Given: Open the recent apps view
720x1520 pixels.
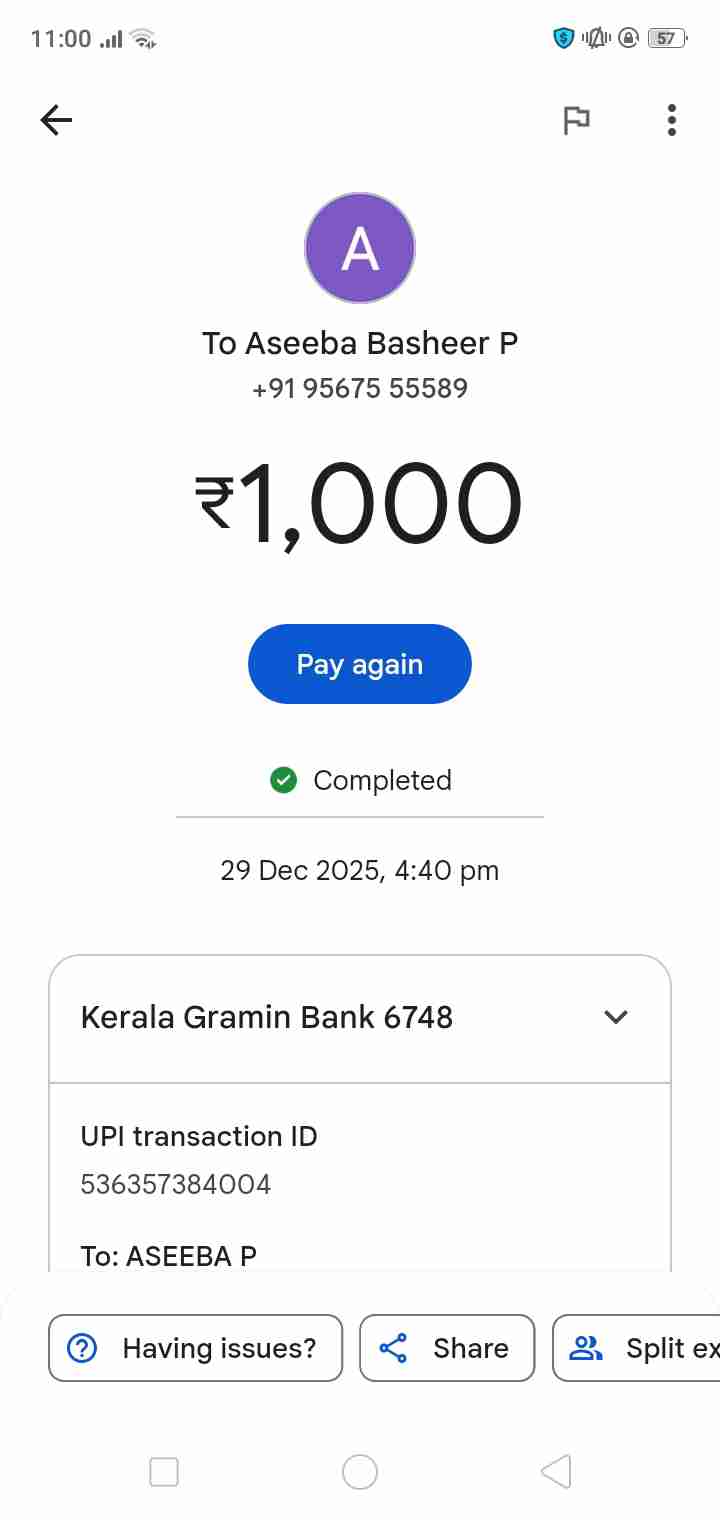Looking at the screenshot, I should [164, 1472].
